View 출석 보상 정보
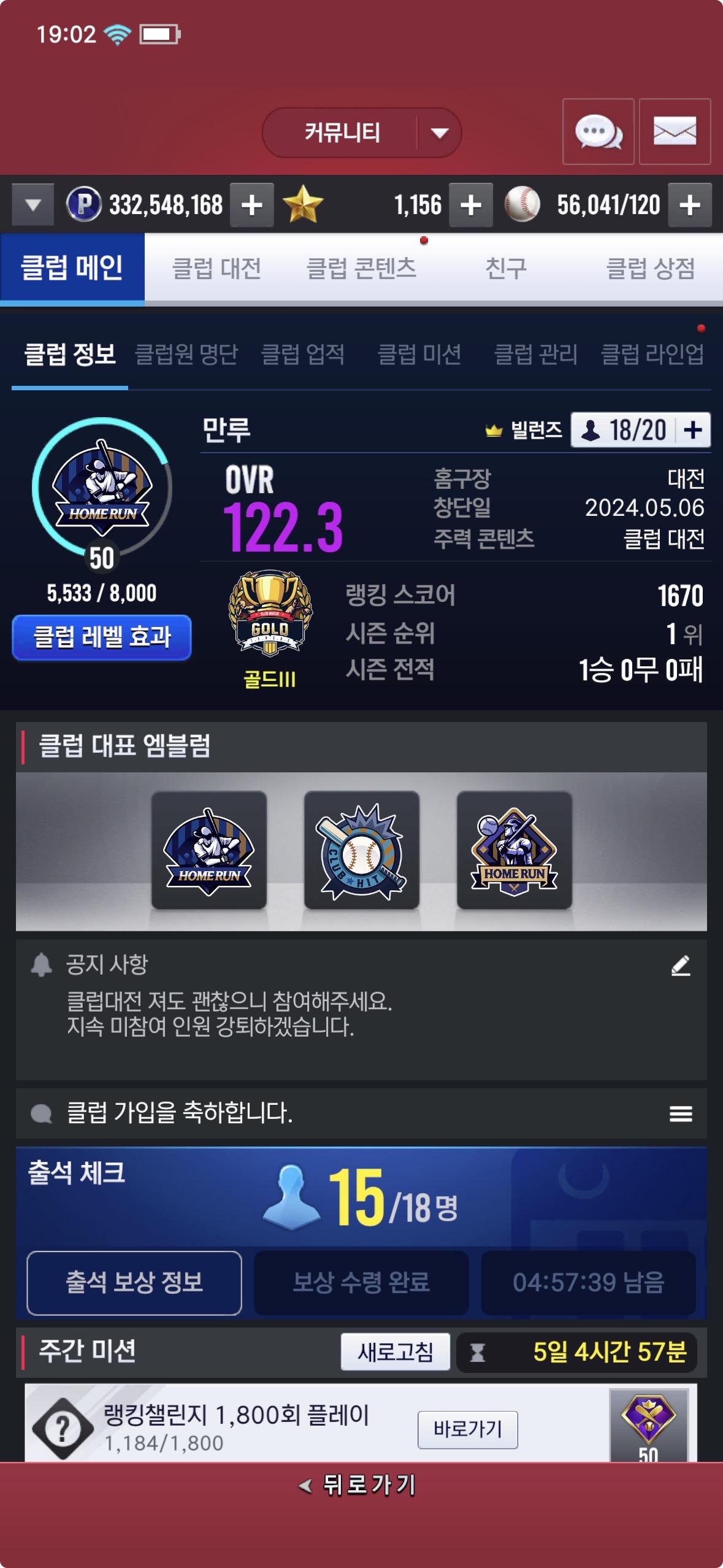Screen dimensions: 723x1568 (134, 1282)
